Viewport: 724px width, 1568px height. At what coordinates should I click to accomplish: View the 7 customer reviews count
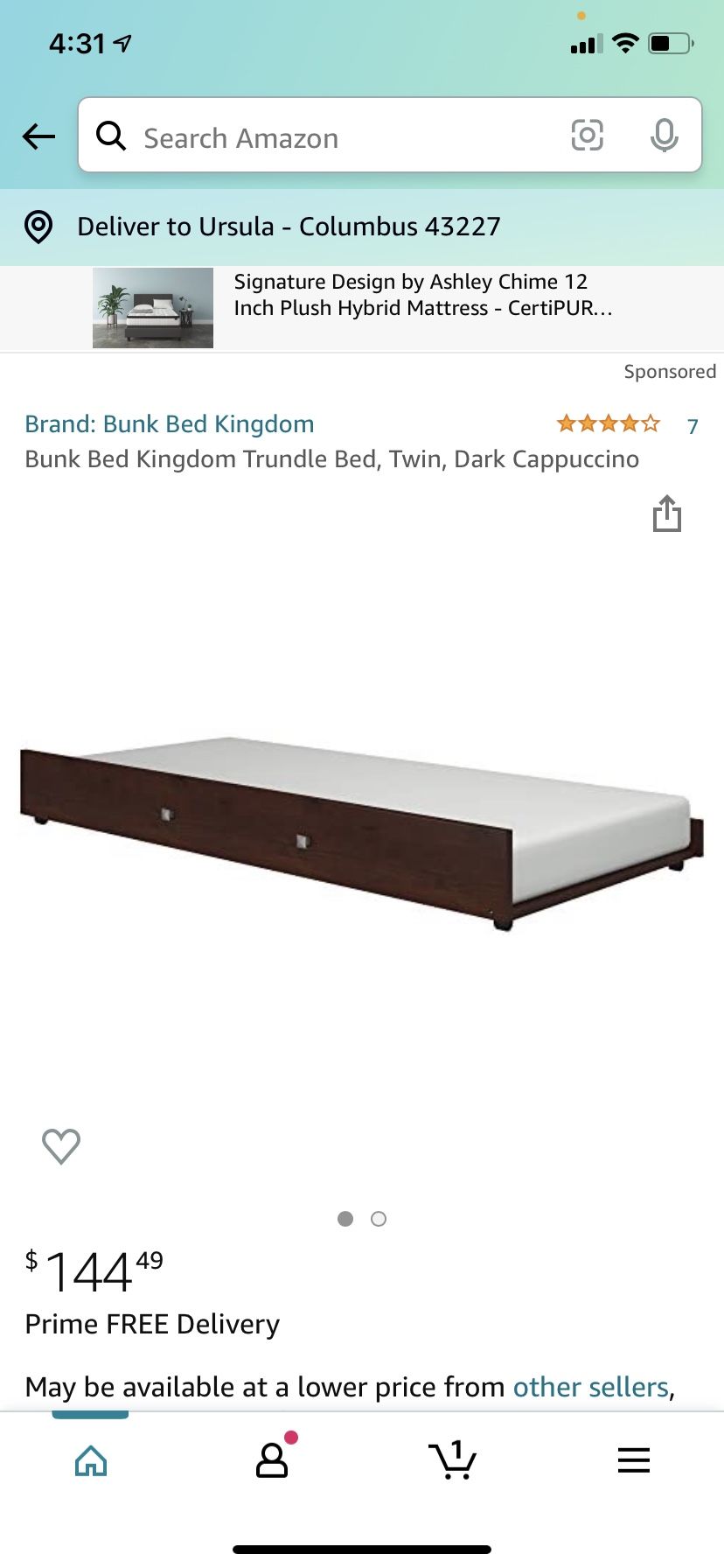tap(692, 425)
